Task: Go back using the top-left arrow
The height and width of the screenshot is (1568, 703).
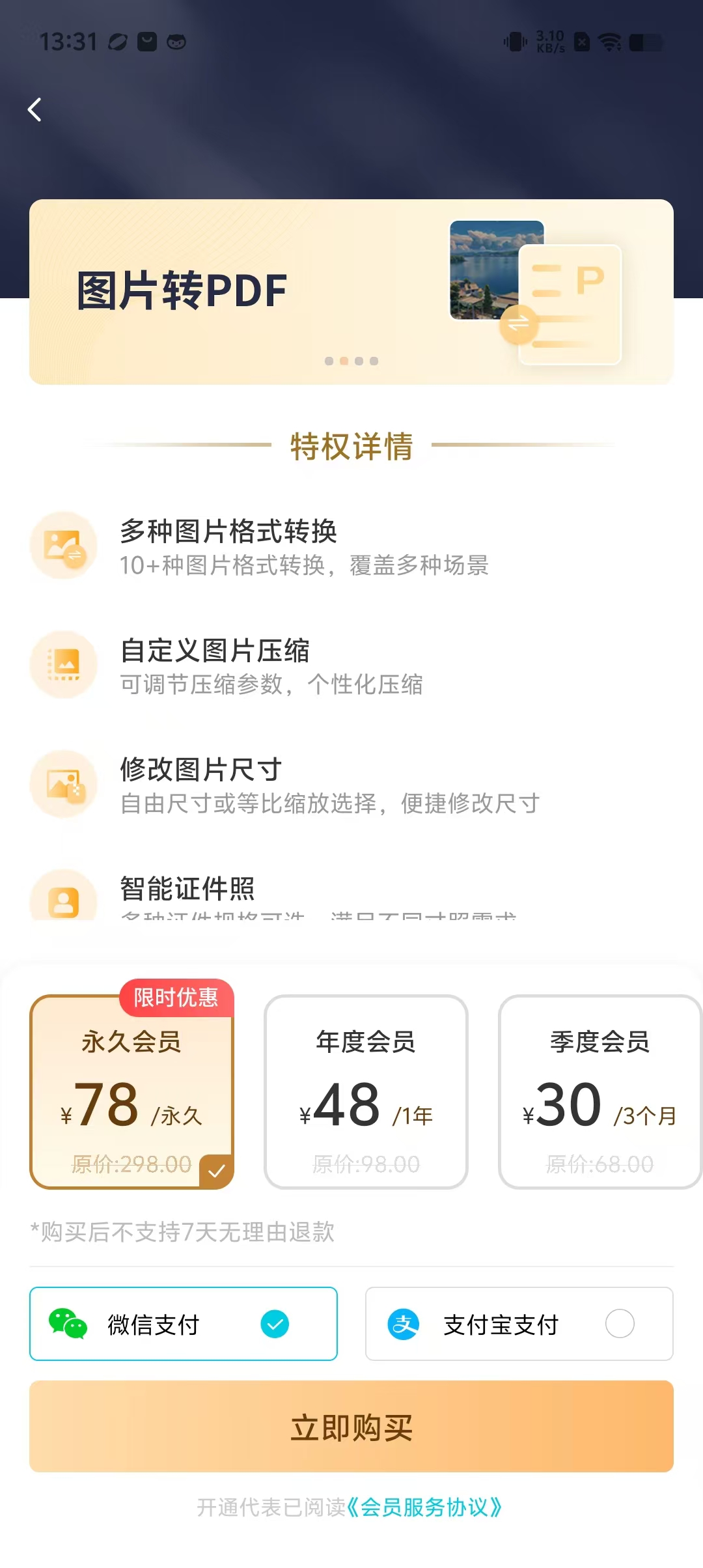Action: click(x=35, y=109)
